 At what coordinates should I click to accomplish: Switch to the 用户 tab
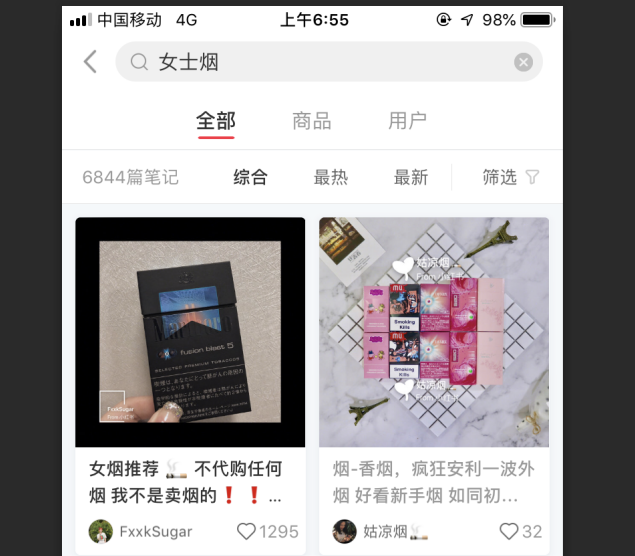tap(407, 121)
